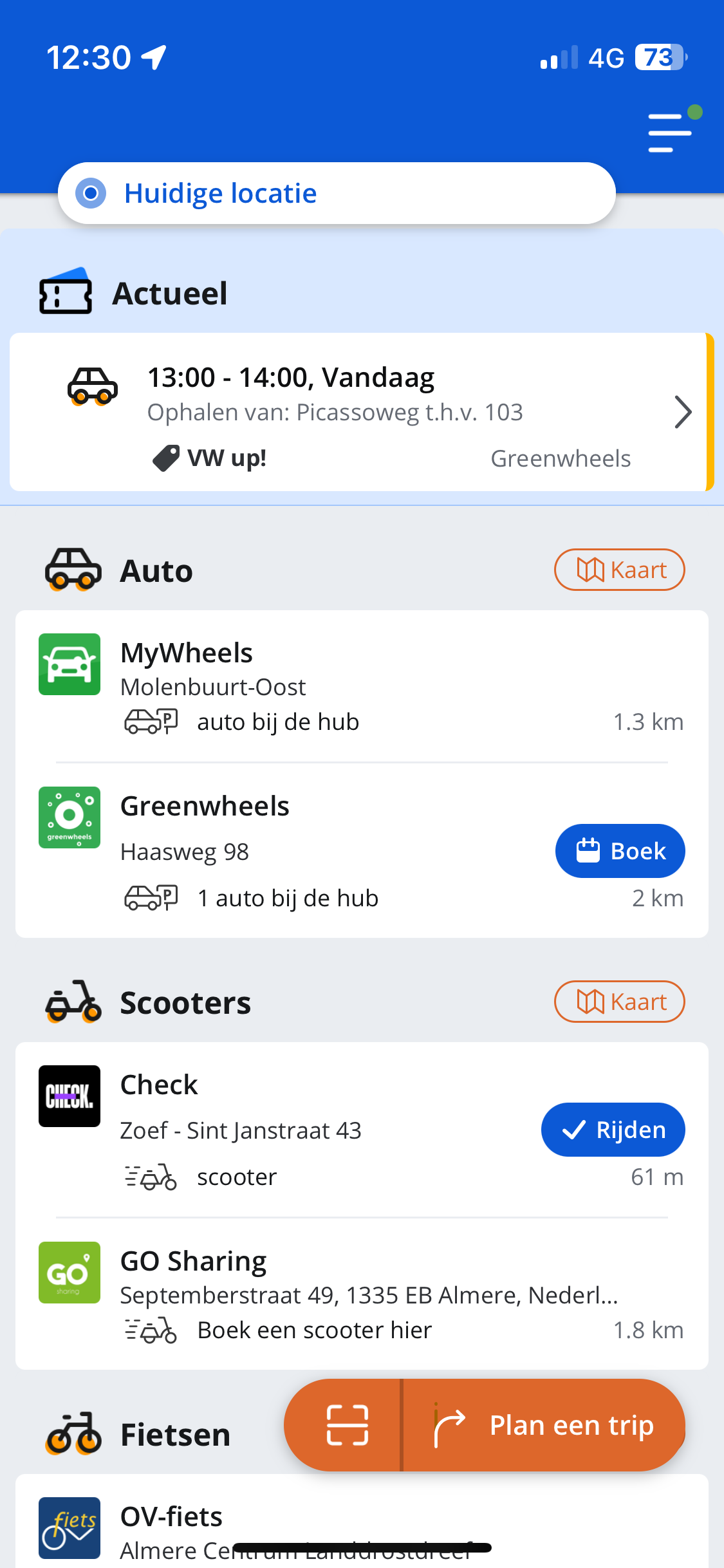The width and height of the screenshot is (724, 1568).
Task: Book the Greenwheels car with Boek
Action: click(620, 851)
